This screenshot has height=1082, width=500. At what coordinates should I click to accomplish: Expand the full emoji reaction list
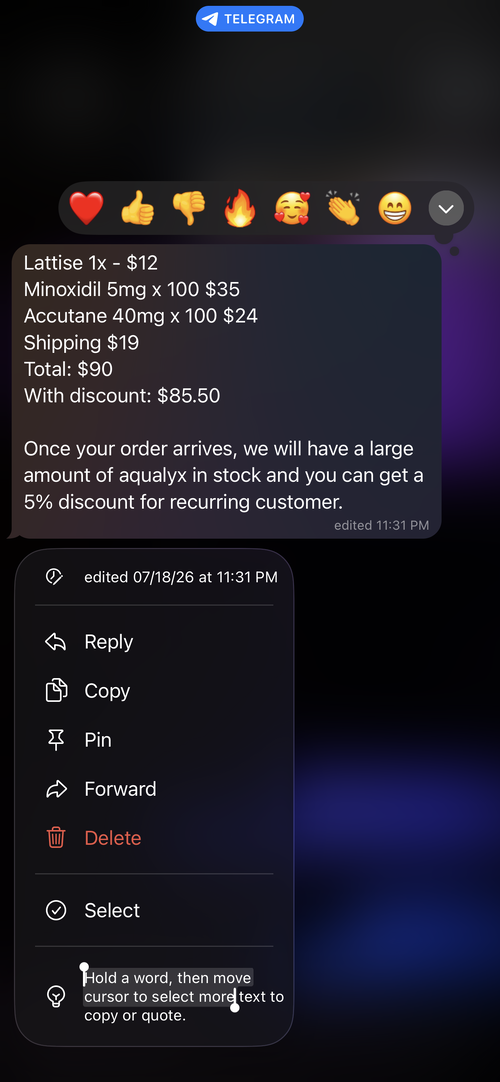(446, 208)
